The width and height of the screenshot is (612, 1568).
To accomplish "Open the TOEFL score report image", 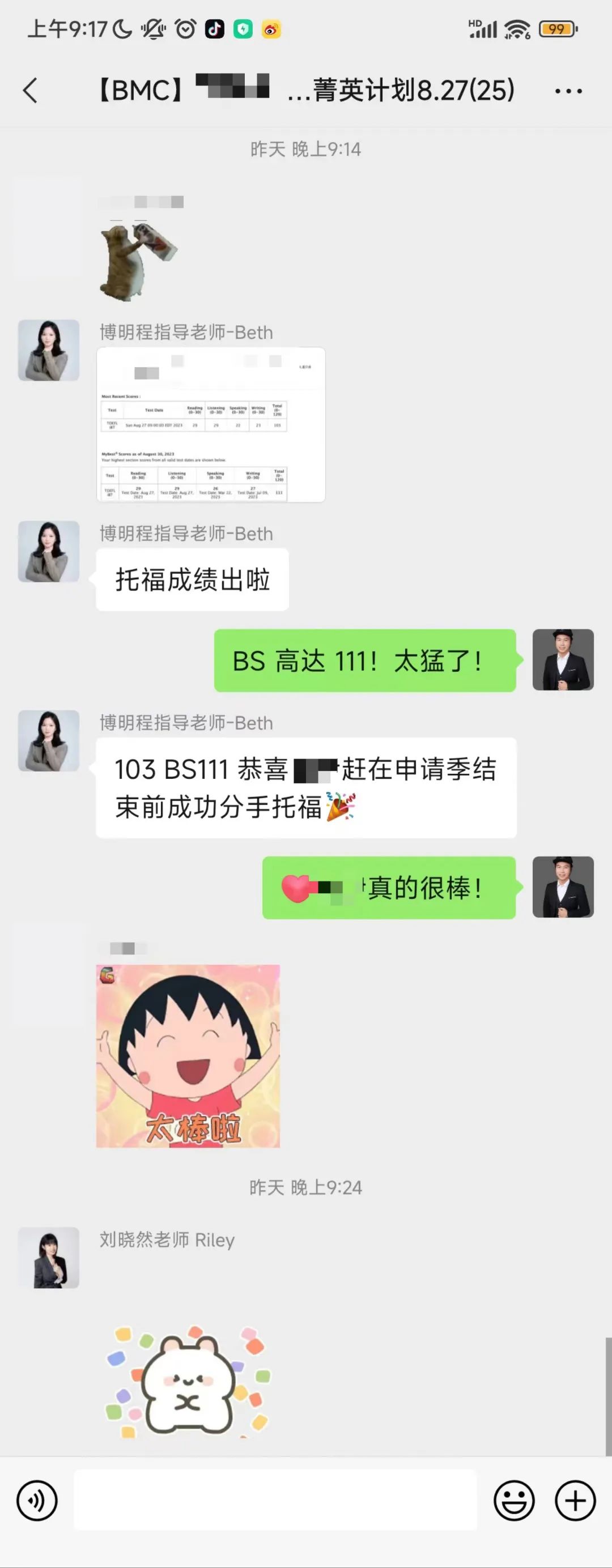I will (x=211, y=424).
